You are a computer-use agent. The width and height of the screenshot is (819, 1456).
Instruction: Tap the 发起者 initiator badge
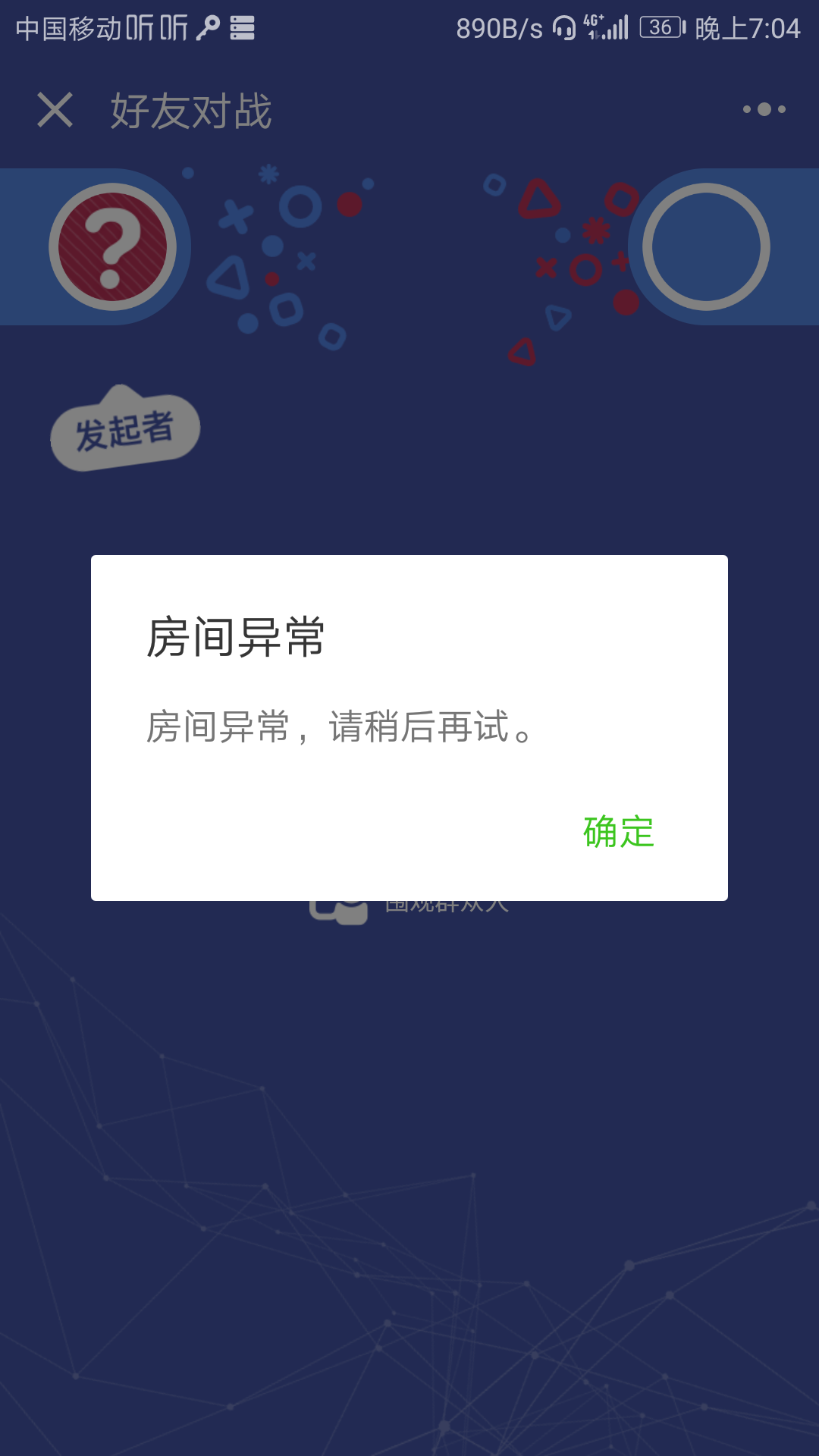click(124, 427)
